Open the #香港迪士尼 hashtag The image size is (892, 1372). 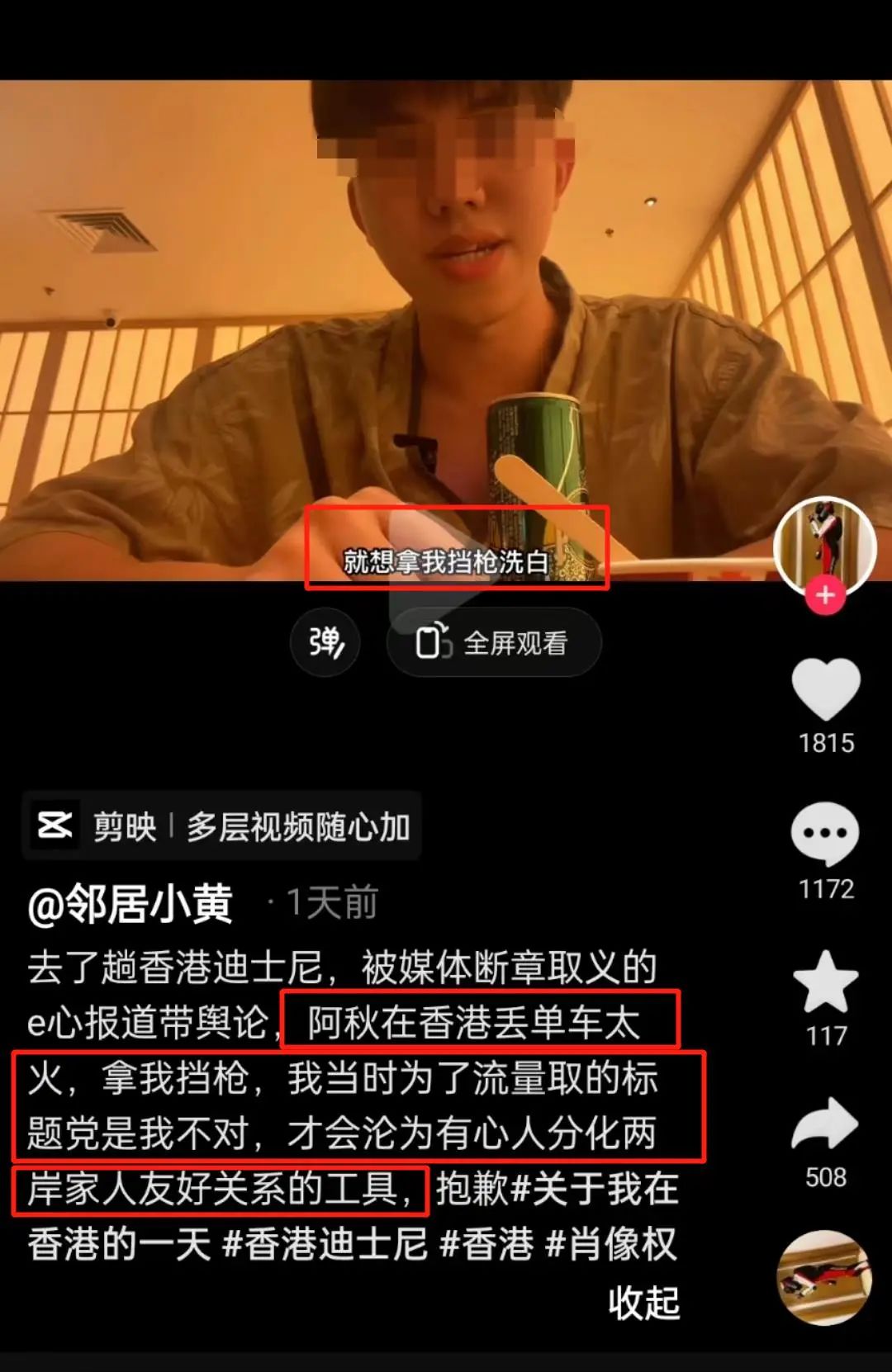pyautogui.click(x=325, y=1244)
